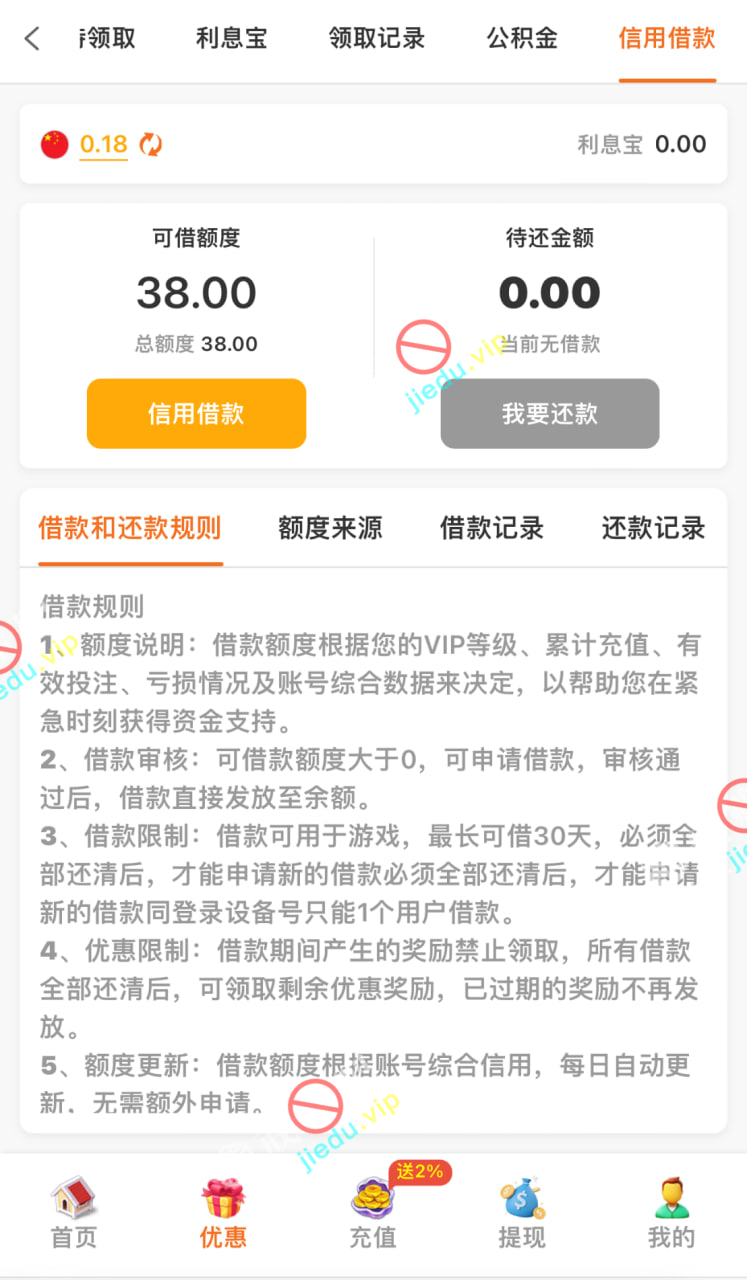This screenshot has height=1280, width=747.
Task: Switch to the 公积金 top tab
Action: [x=522, y=39]
